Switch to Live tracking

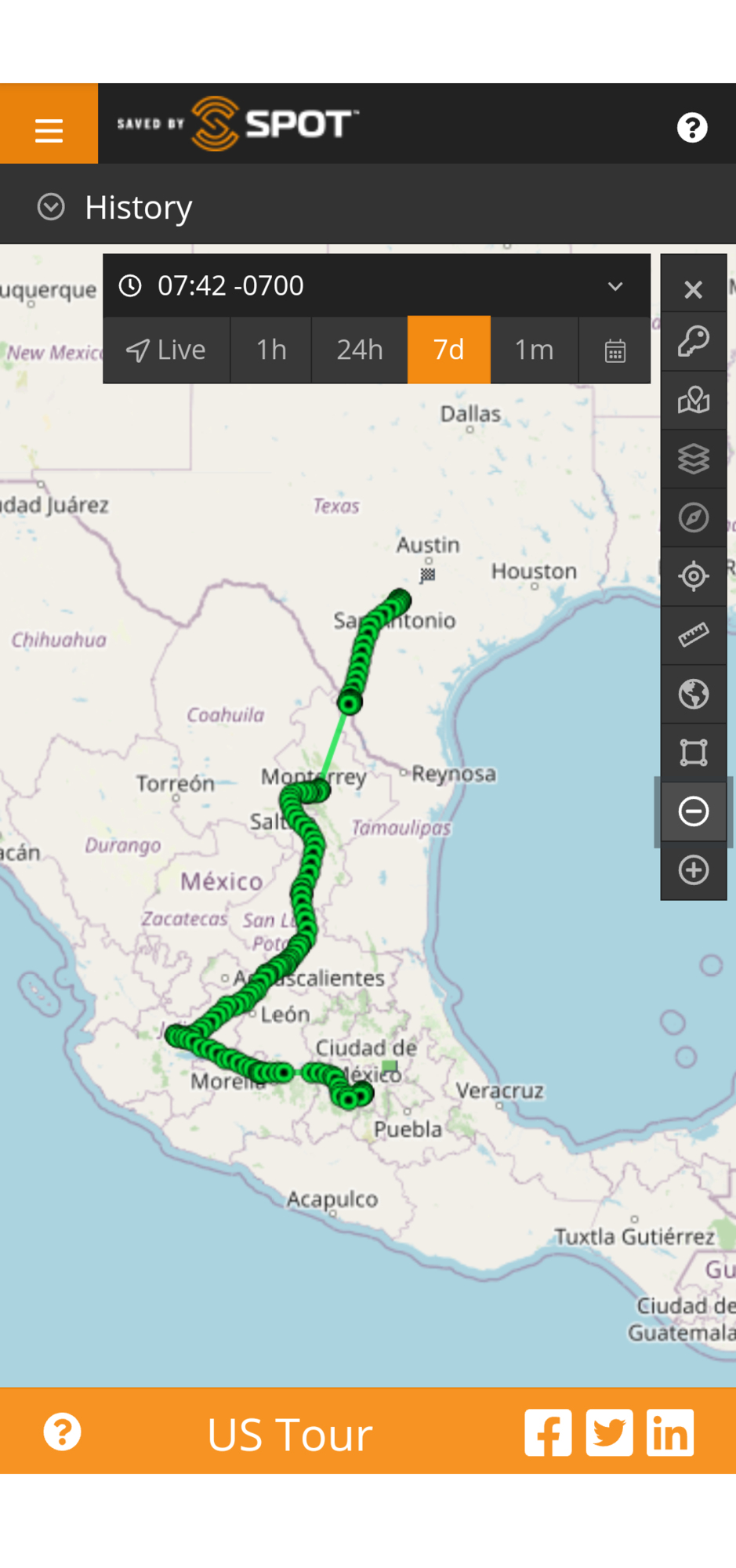[x=166, y=350]
